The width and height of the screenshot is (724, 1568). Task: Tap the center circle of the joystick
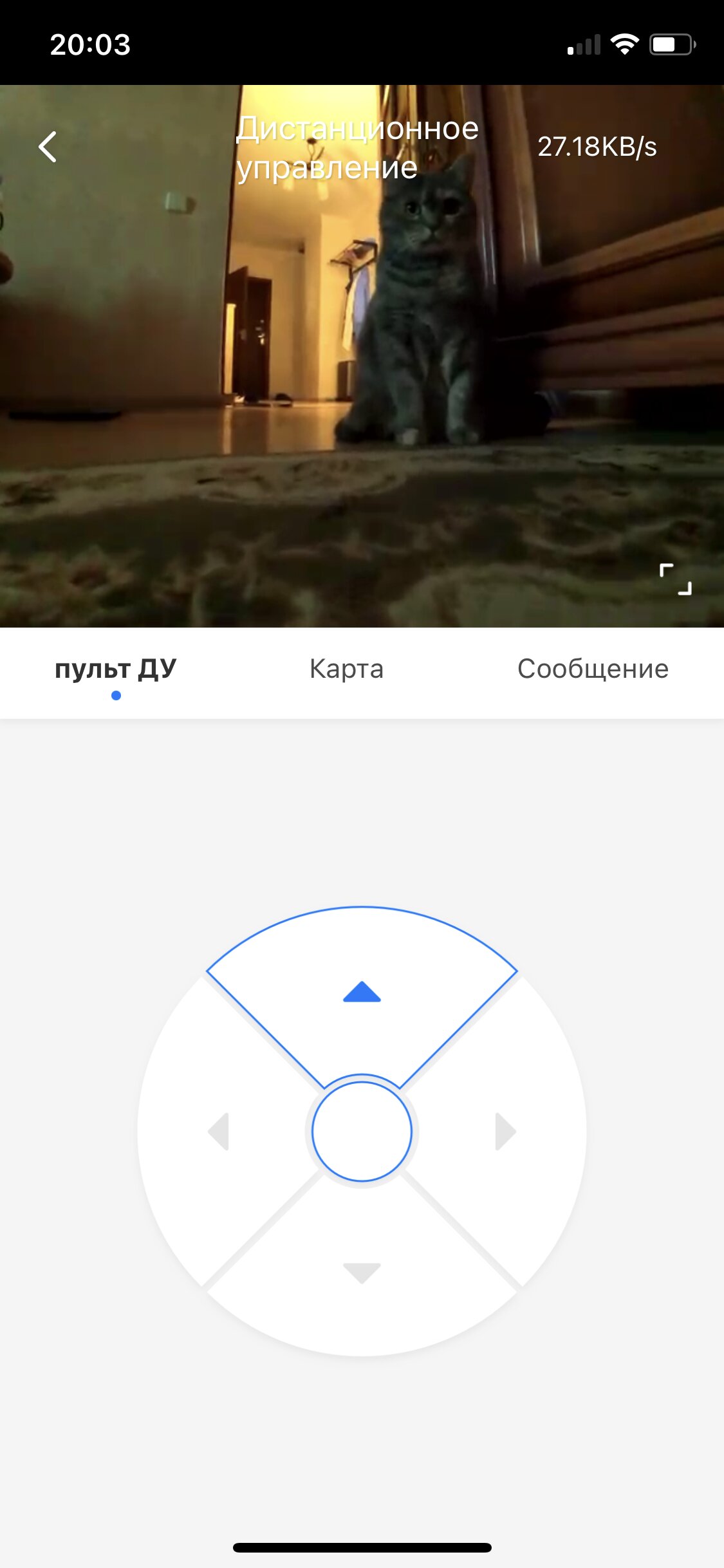tap(362, 1131)
